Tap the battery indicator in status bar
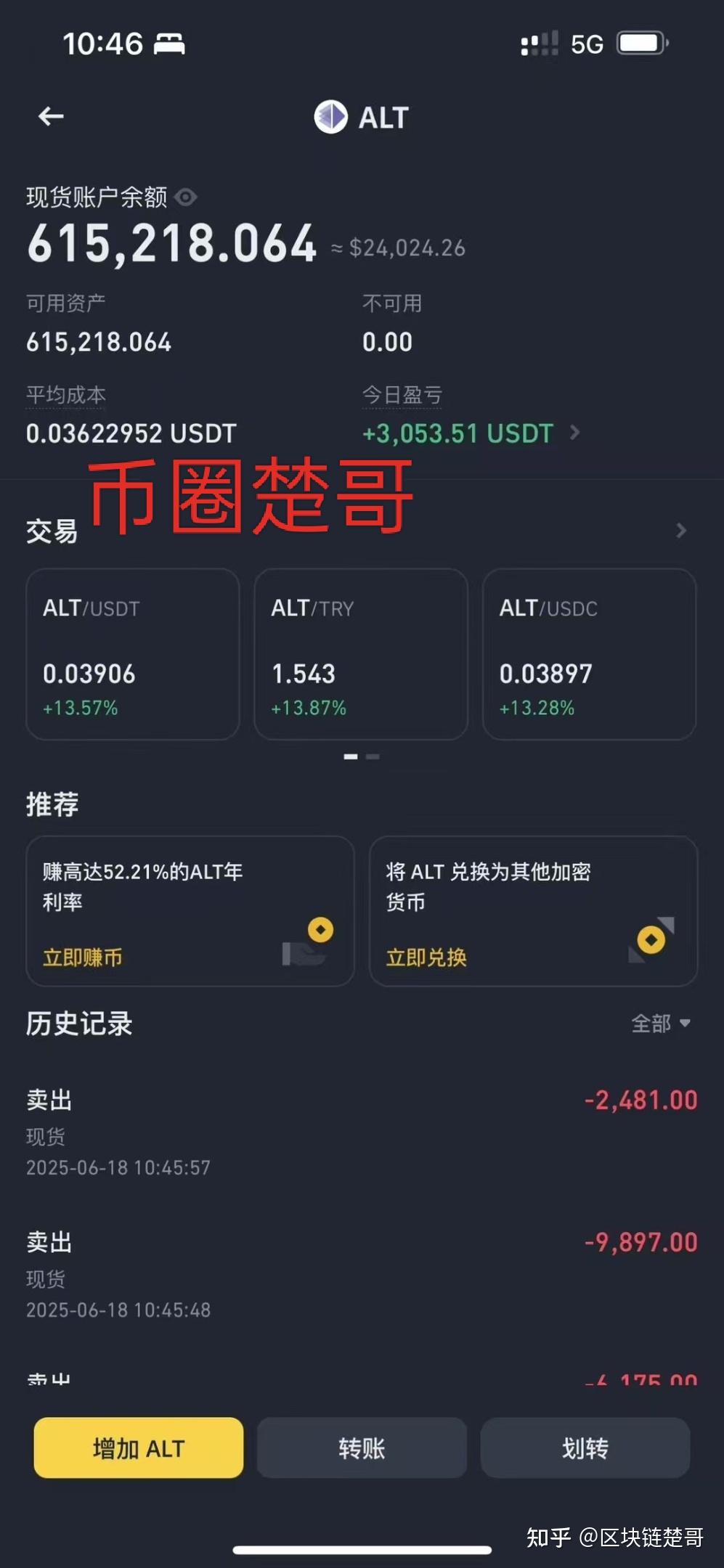 640,44
